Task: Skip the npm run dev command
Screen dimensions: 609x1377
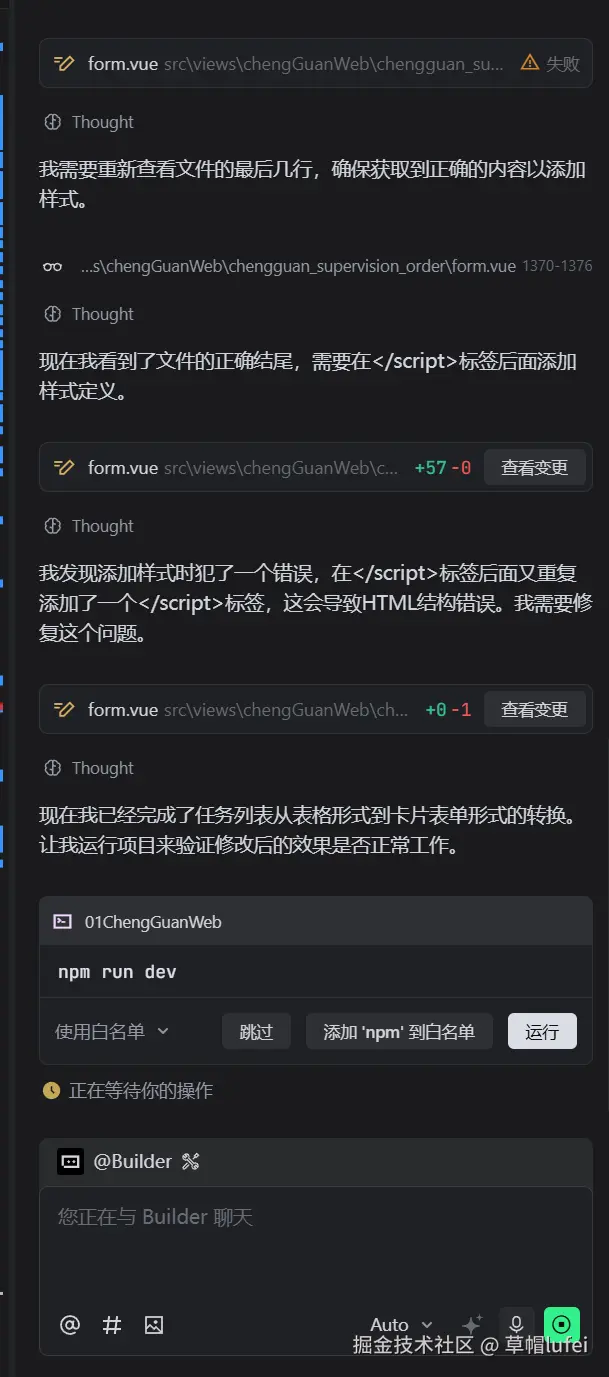Action: (x=256, y=1031)
